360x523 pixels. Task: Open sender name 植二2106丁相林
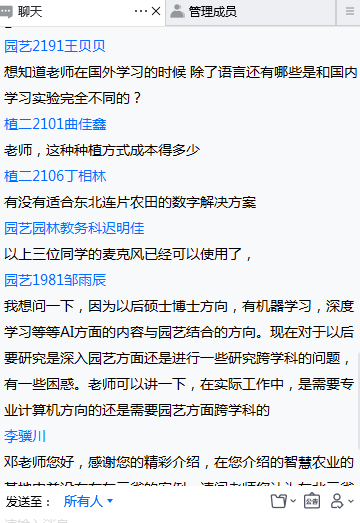pos(55,176)
